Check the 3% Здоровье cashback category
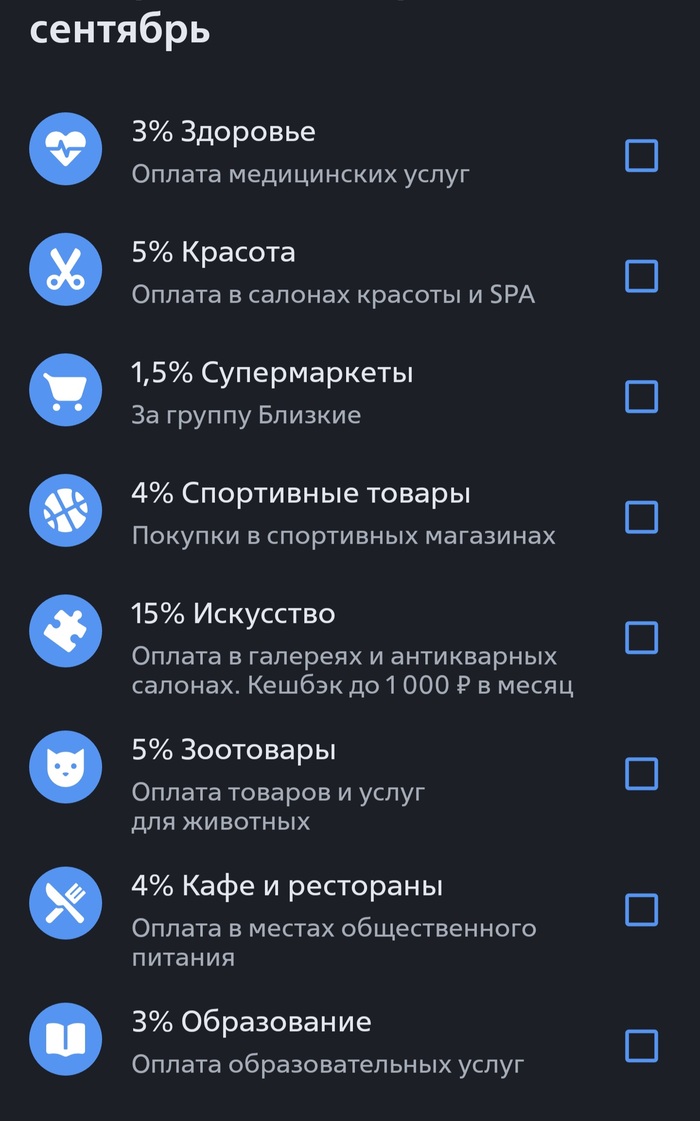Viewport: 700px width, 1121px height. coord(641,156)
